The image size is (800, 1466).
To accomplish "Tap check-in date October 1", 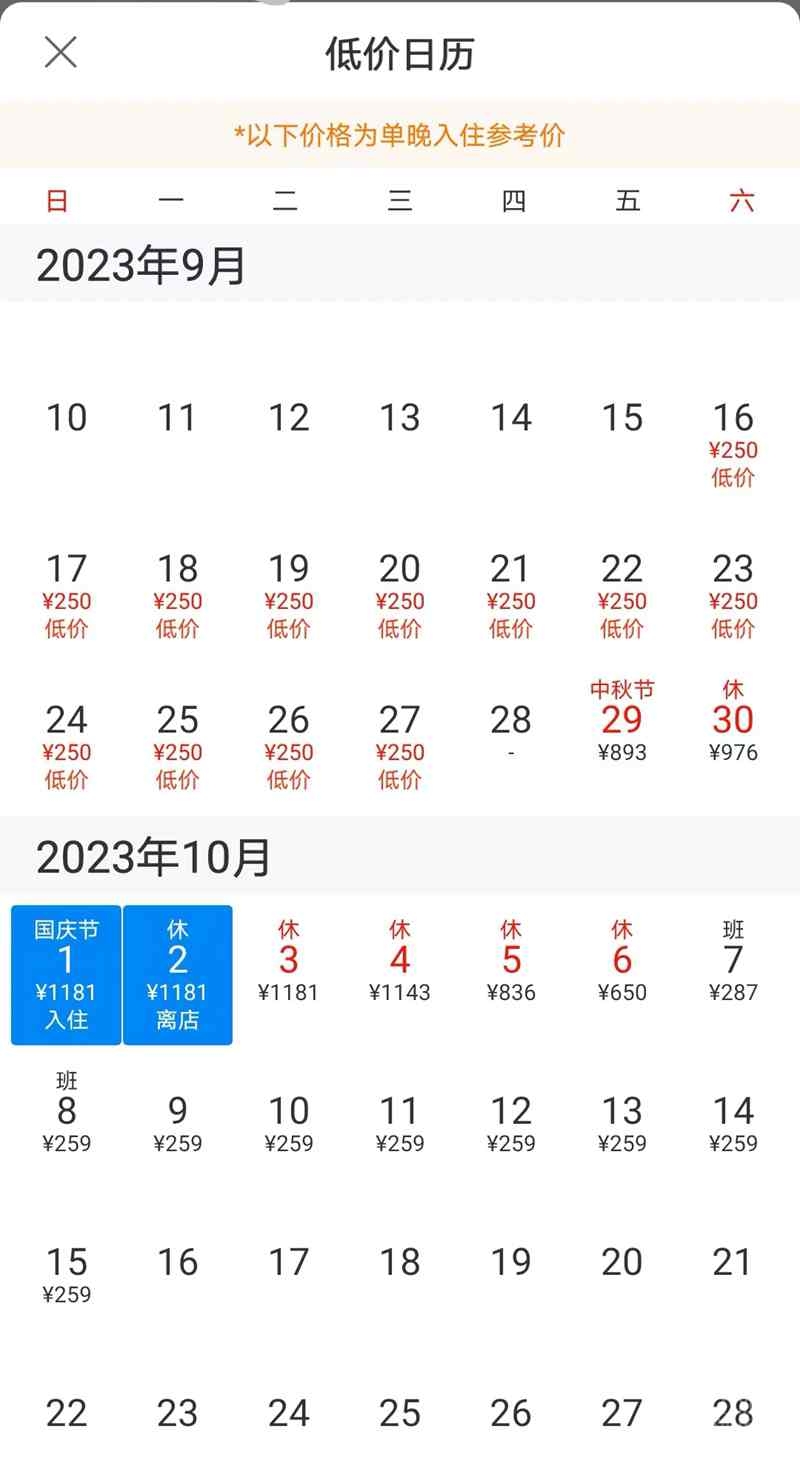I will pyautogui.click(x=66, y=975).
